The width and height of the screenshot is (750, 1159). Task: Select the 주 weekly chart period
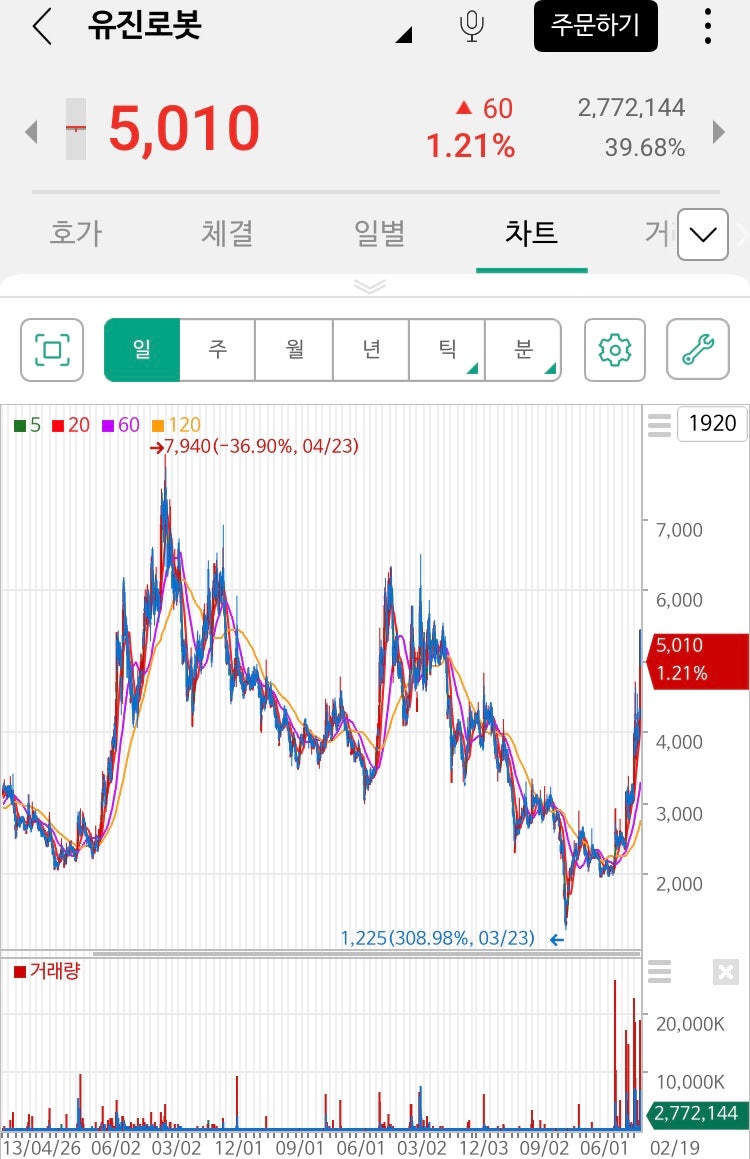click(218, 350)
